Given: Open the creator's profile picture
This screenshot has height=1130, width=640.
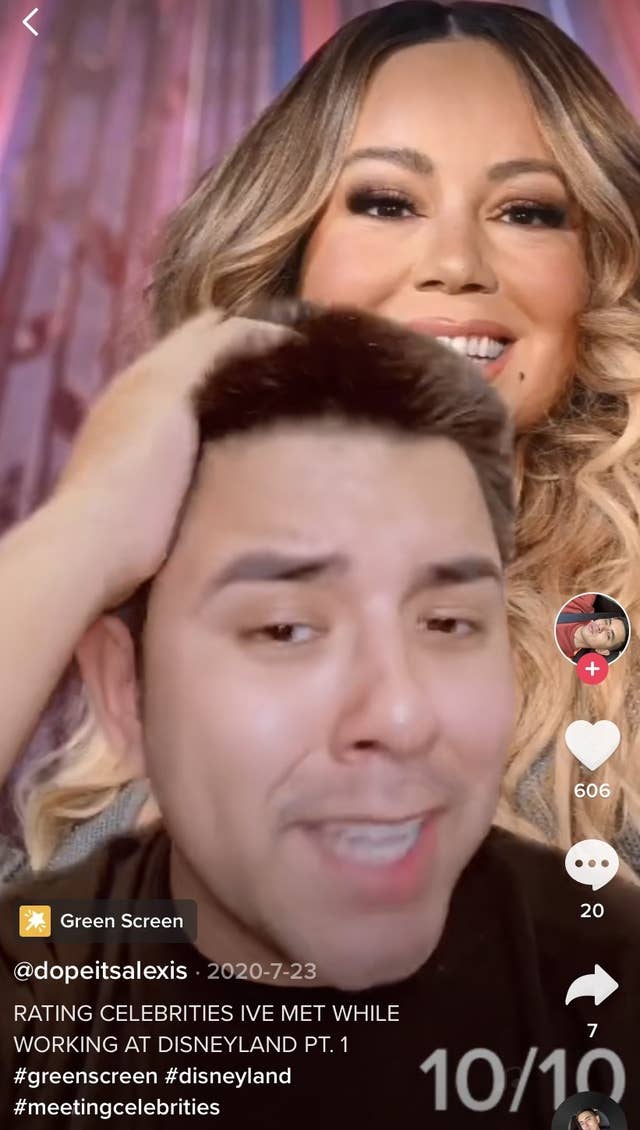Looking at the screenshot, I should click(592, 629).
